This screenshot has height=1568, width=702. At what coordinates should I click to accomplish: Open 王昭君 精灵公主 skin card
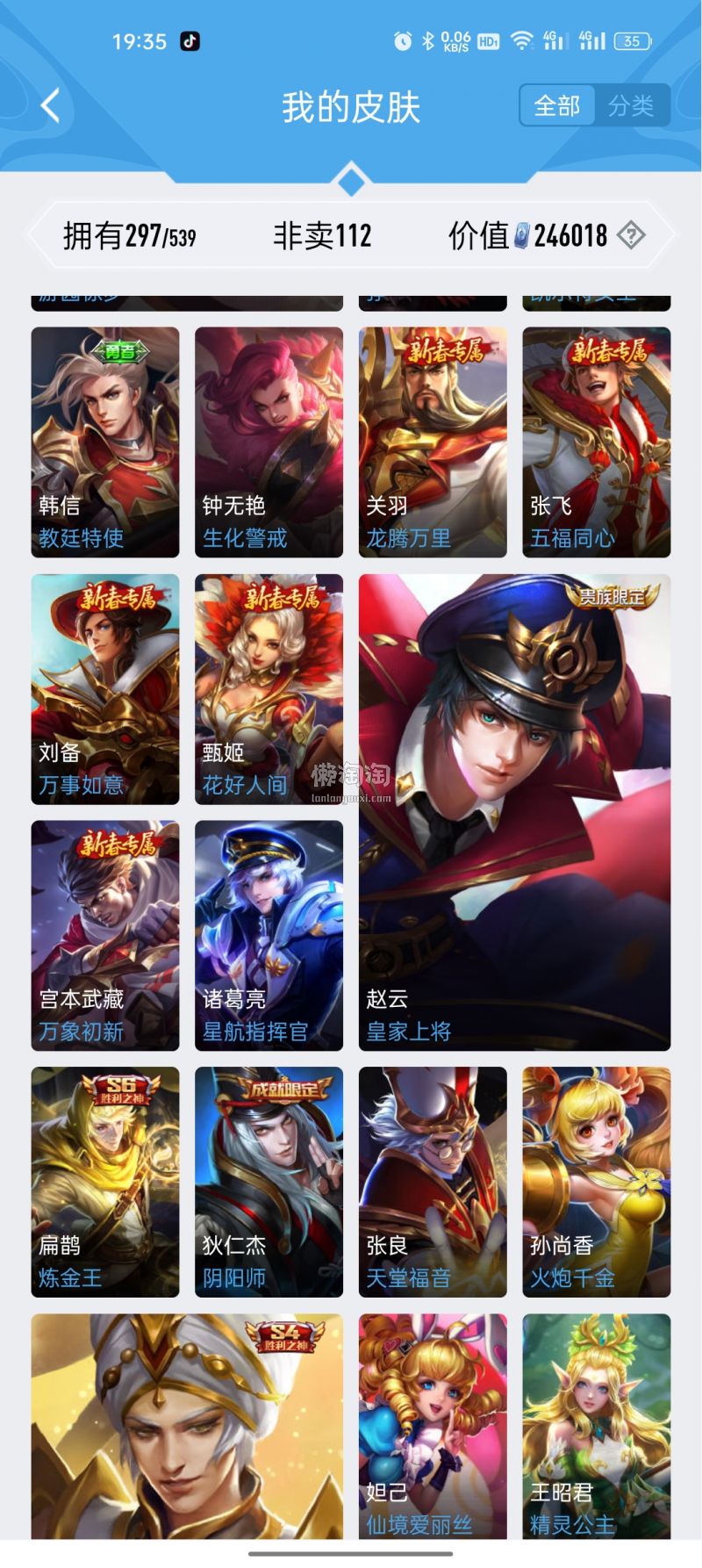[596, 1426]
